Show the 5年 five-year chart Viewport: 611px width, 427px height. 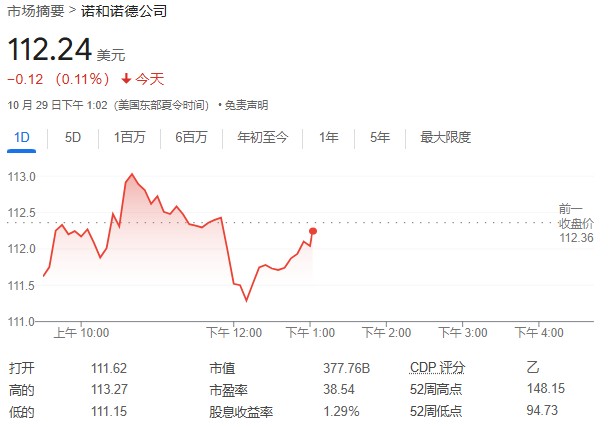coord(380,137)
